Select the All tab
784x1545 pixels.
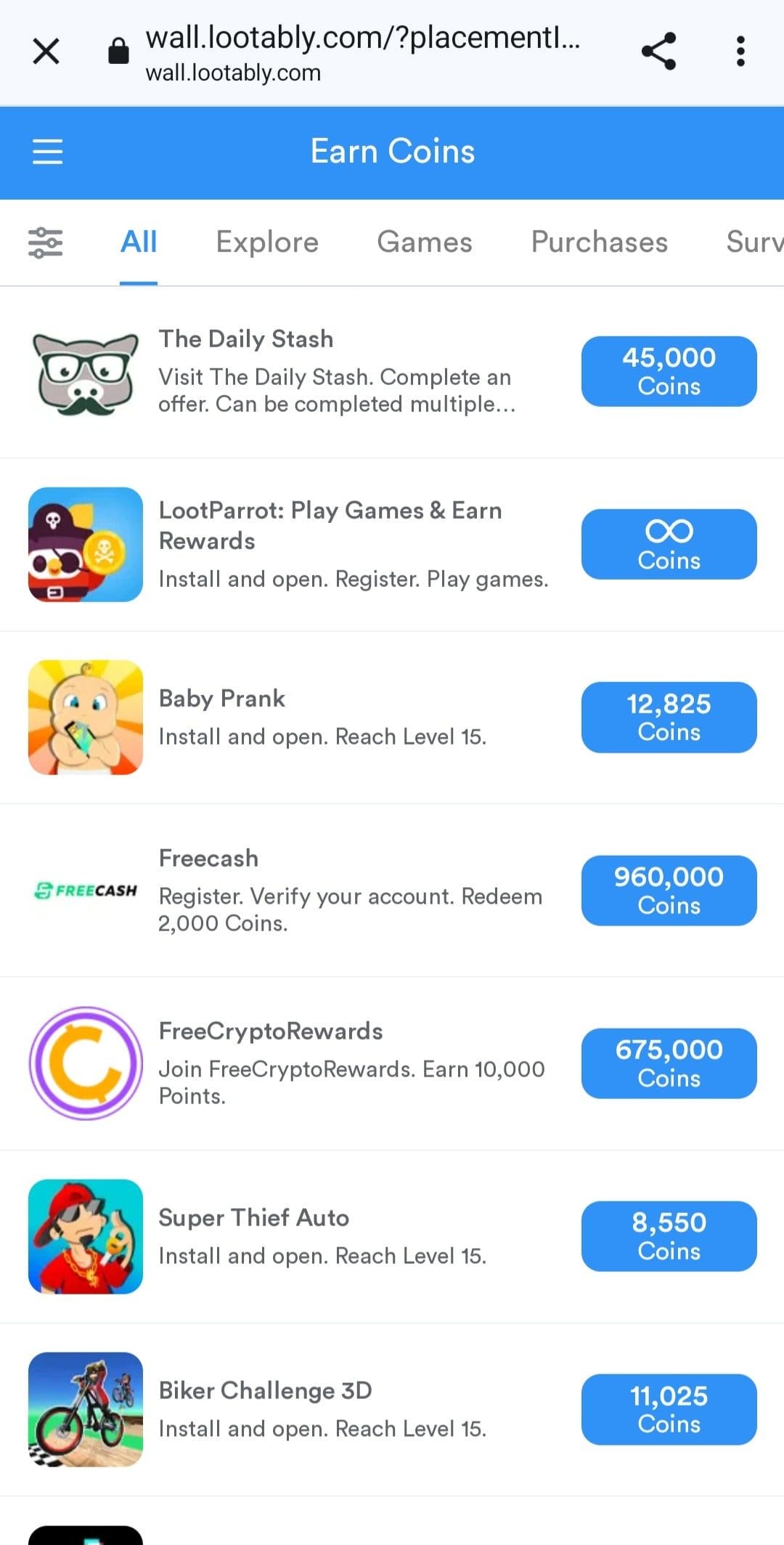[x=139, y=242]
